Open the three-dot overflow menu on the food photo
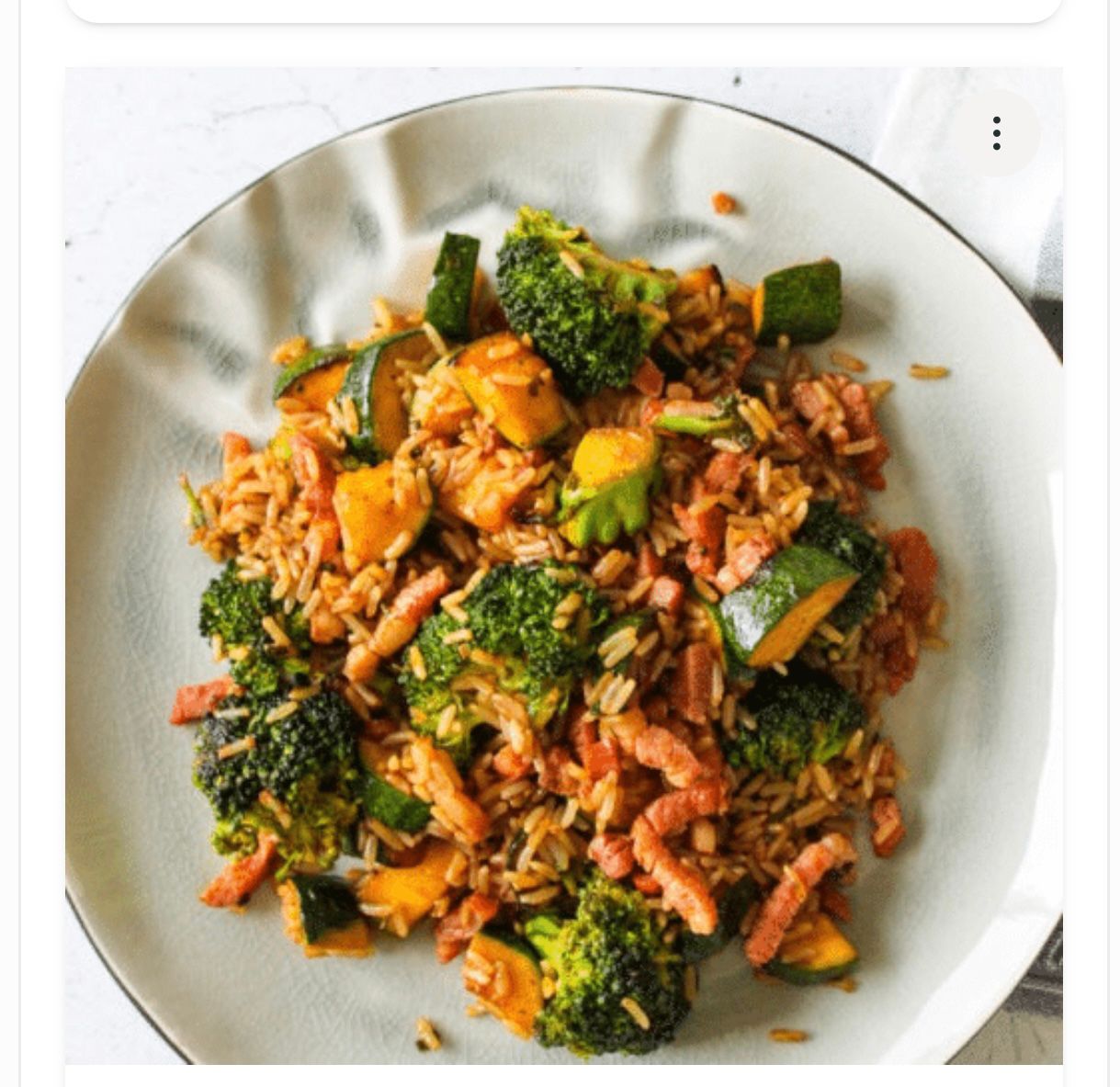 tap(996, 133)
